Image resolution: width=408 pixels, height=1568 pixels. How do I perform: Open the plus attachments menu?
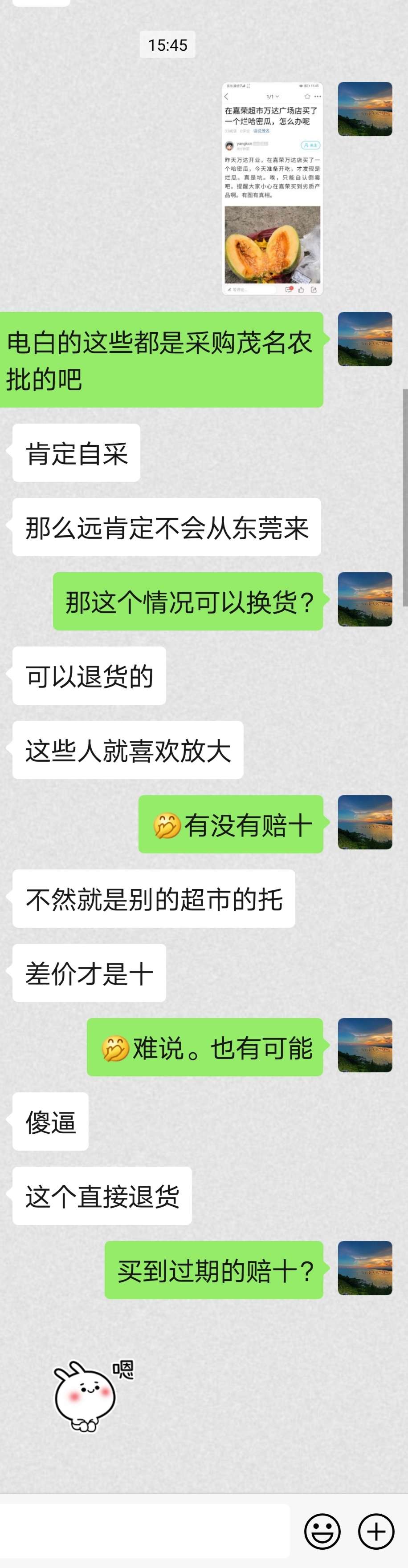[376, 1531]
